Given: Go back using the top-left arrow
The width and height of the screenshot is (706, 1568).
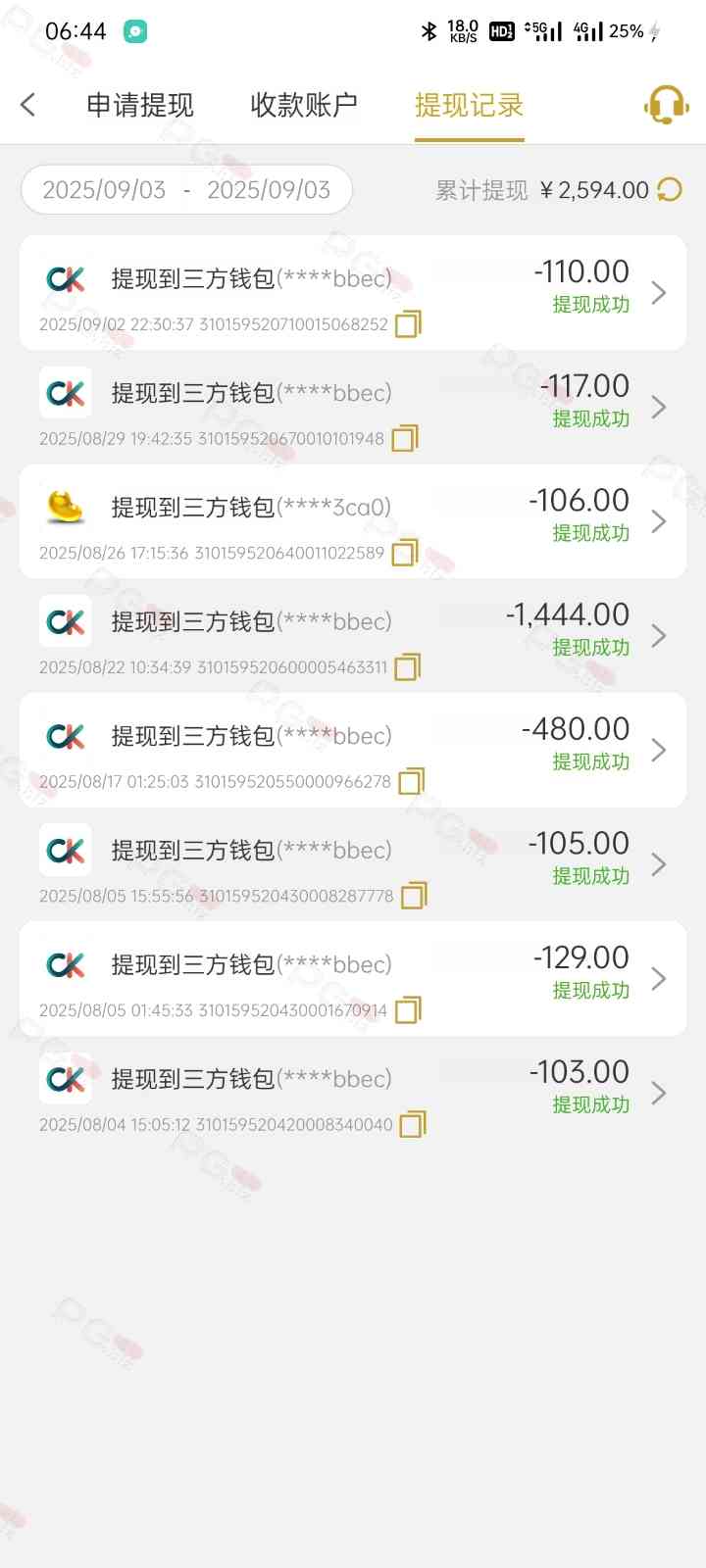Looking at the screenshot, I should pyautogui.click(x=28, y=105).
